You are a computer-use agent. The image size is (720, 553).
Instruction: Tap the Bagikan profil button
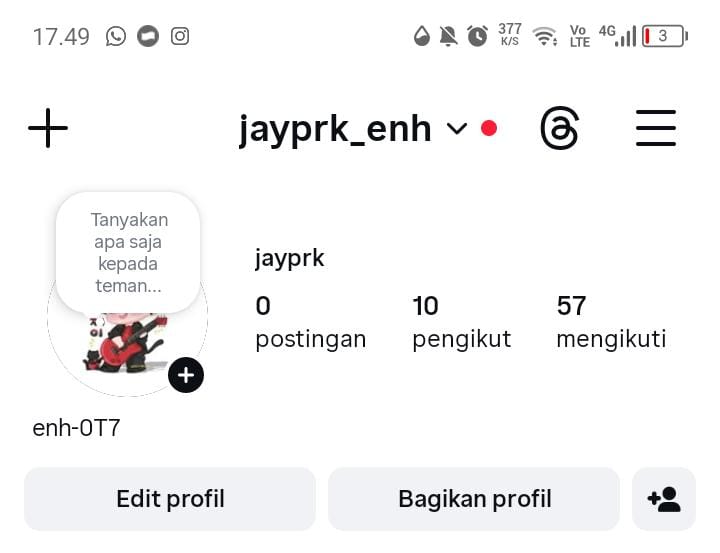(x=474, y=498)
